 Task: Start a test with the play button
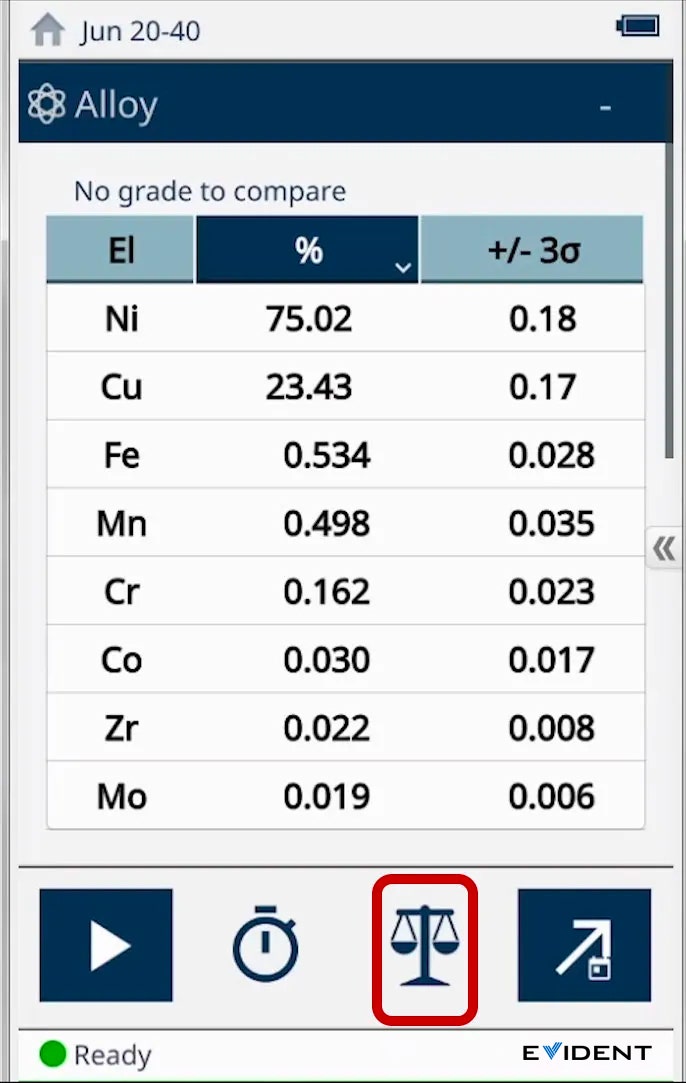[106, 945]
